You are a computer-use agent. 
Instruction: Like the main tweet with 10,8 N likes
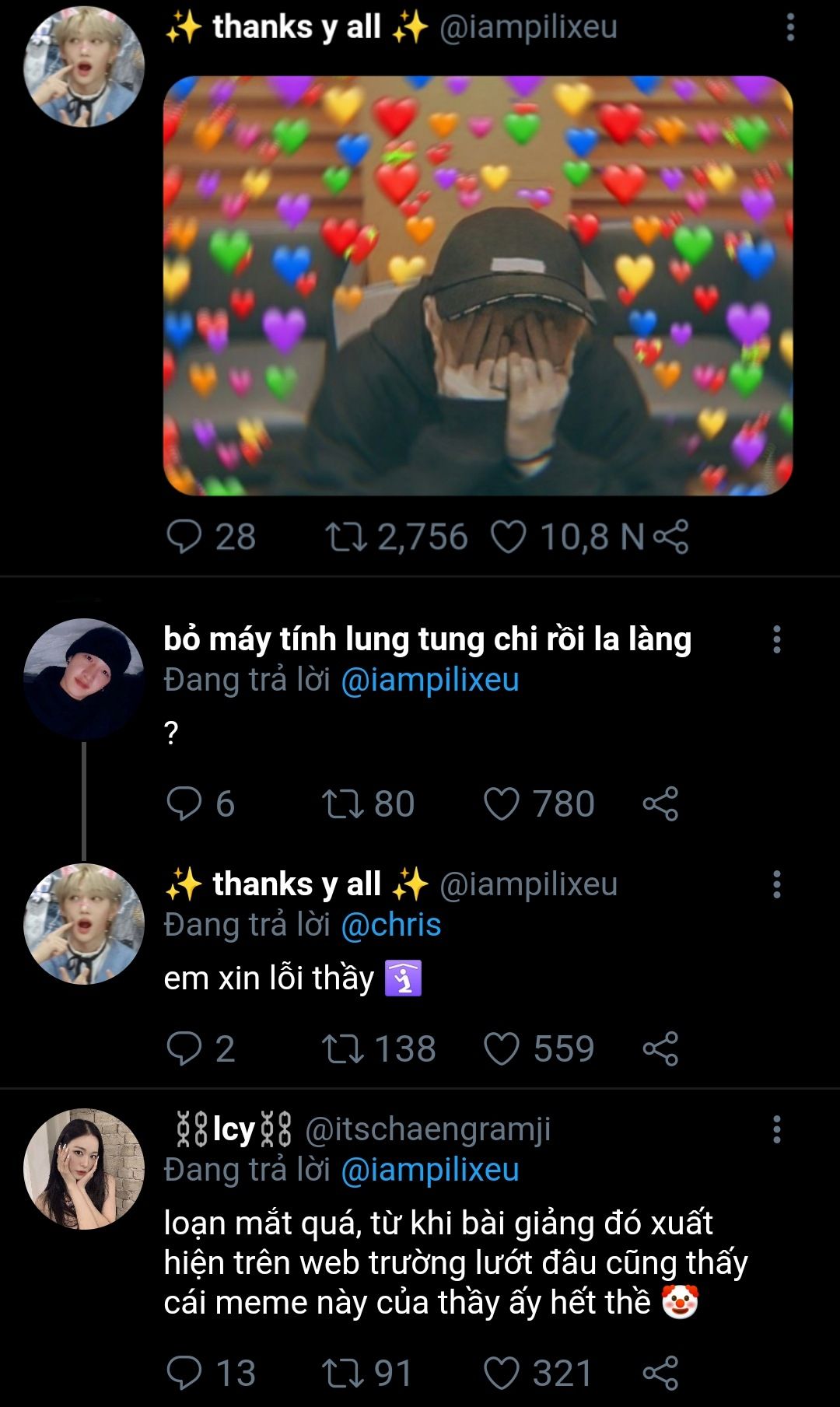509,537
